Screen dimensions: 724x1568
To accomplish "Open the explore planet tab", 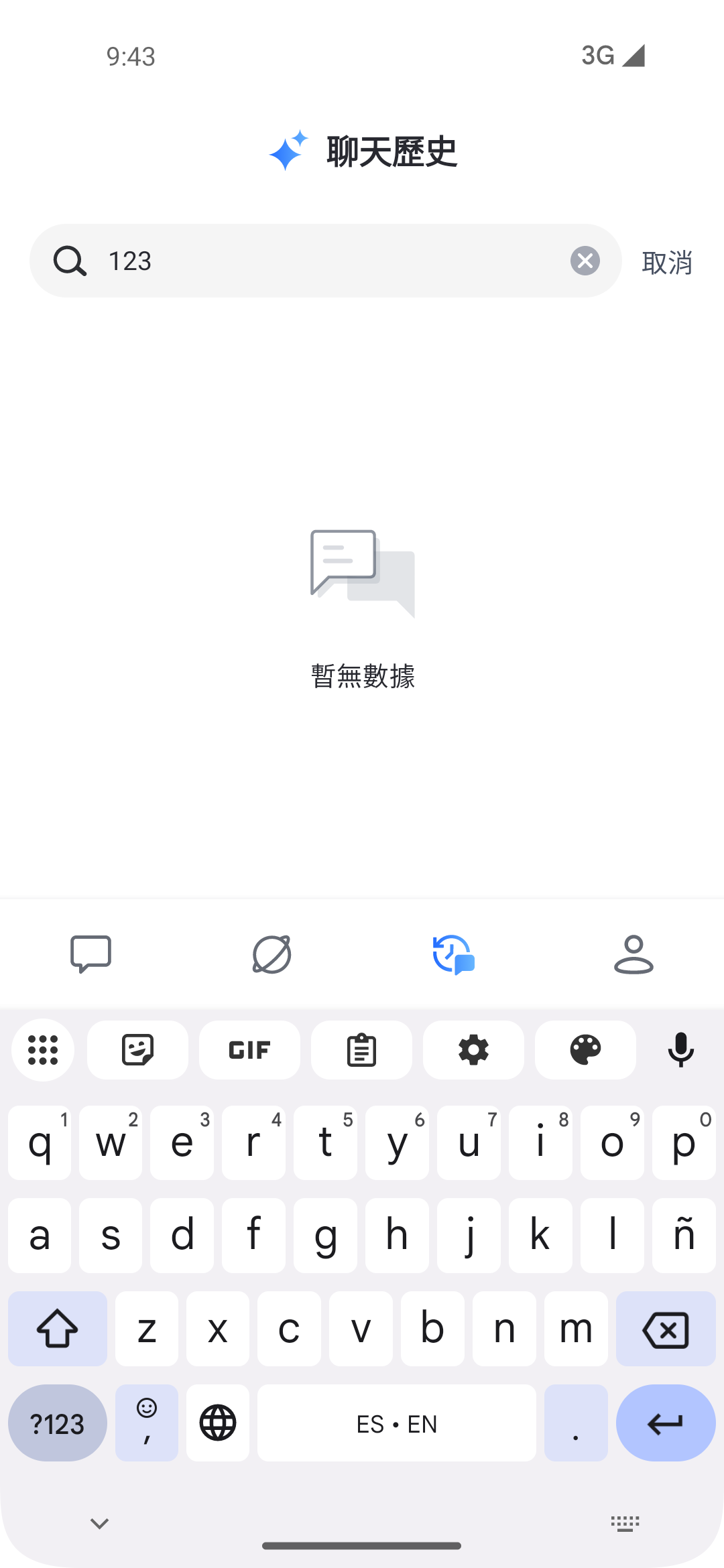I will (271, 954).
